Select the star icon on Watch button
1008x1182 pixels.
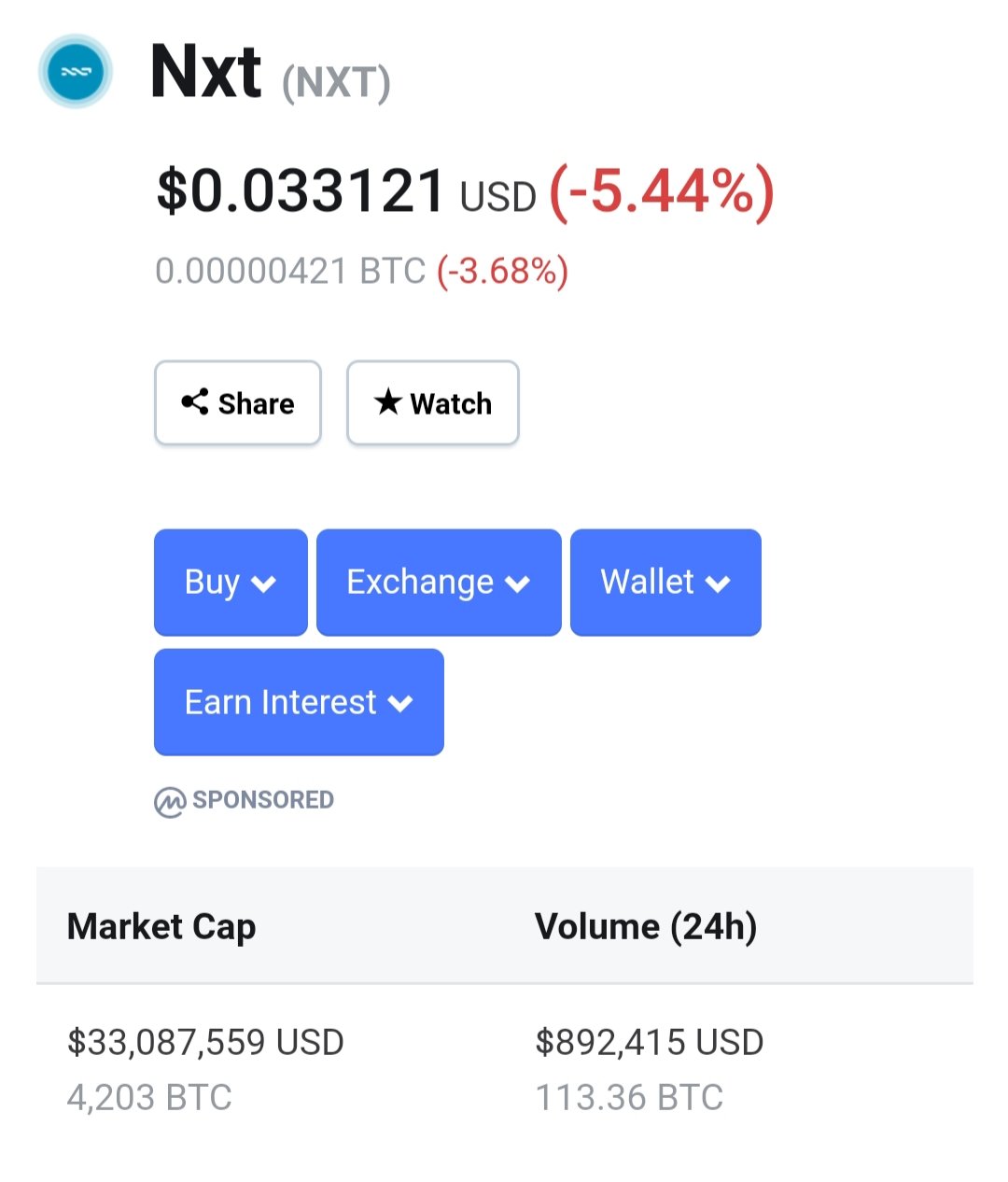point(389,403)
